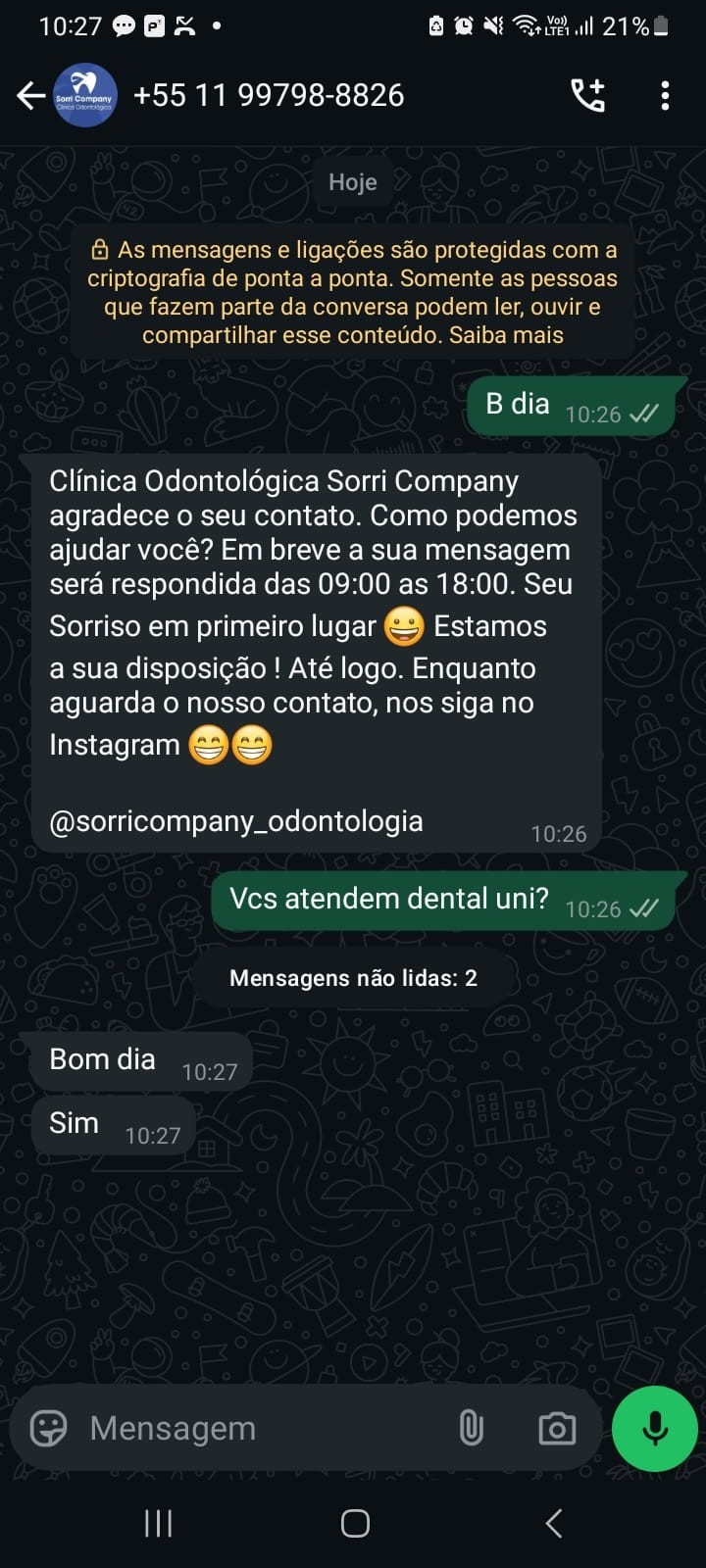Viewport: 706px width, 1568px height.
Task: Open the emoji and sticker picker
Action: point(48,1428)
